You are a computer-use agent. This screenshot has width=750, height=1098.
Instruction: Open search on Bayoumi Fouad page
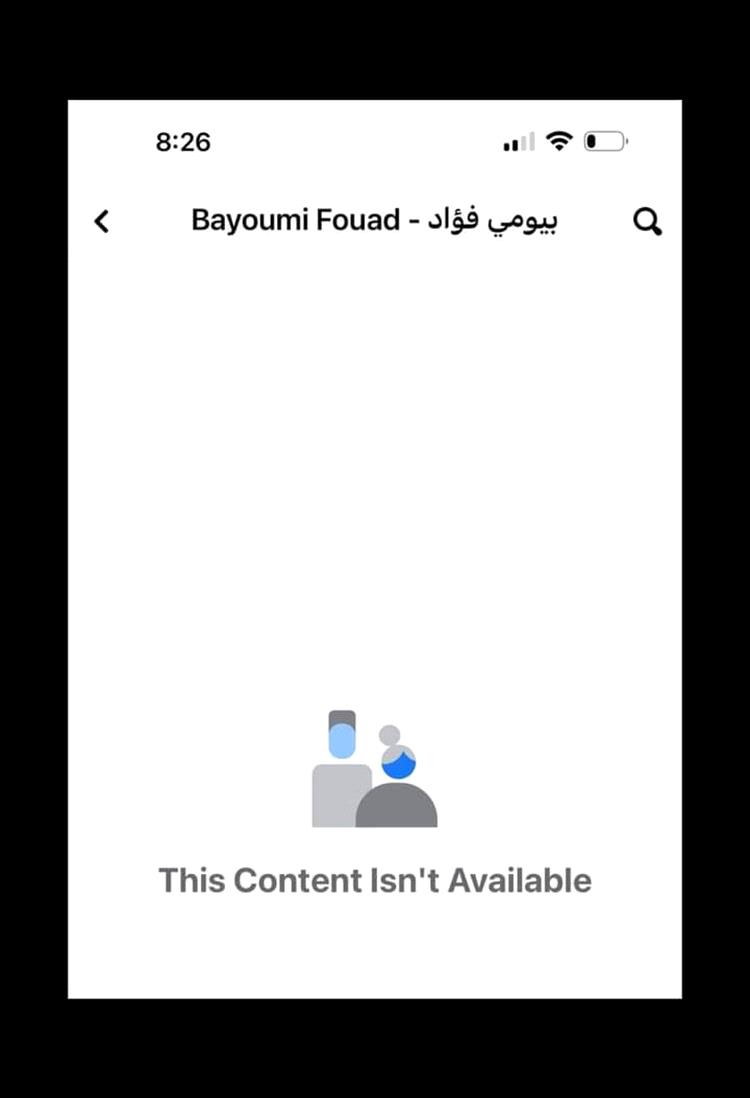tap(647, 222)
